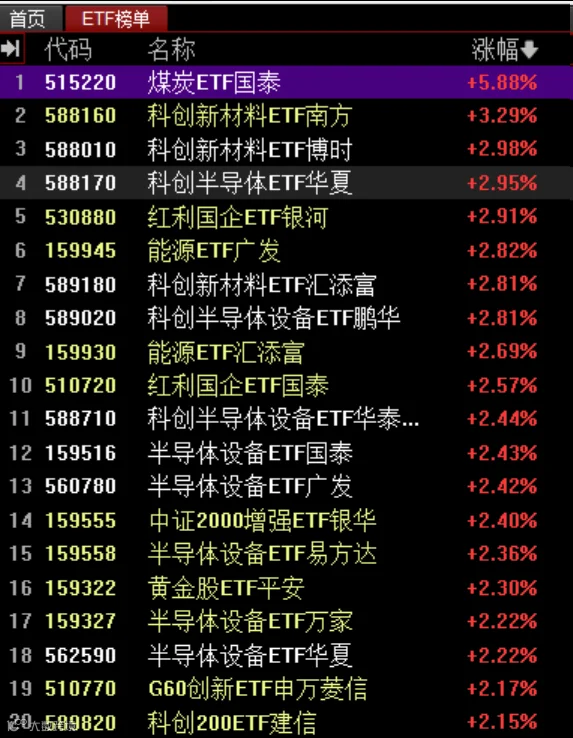View 能源ETF广发 details
Viewport: 573px width, 738px height.
[286, 250]
